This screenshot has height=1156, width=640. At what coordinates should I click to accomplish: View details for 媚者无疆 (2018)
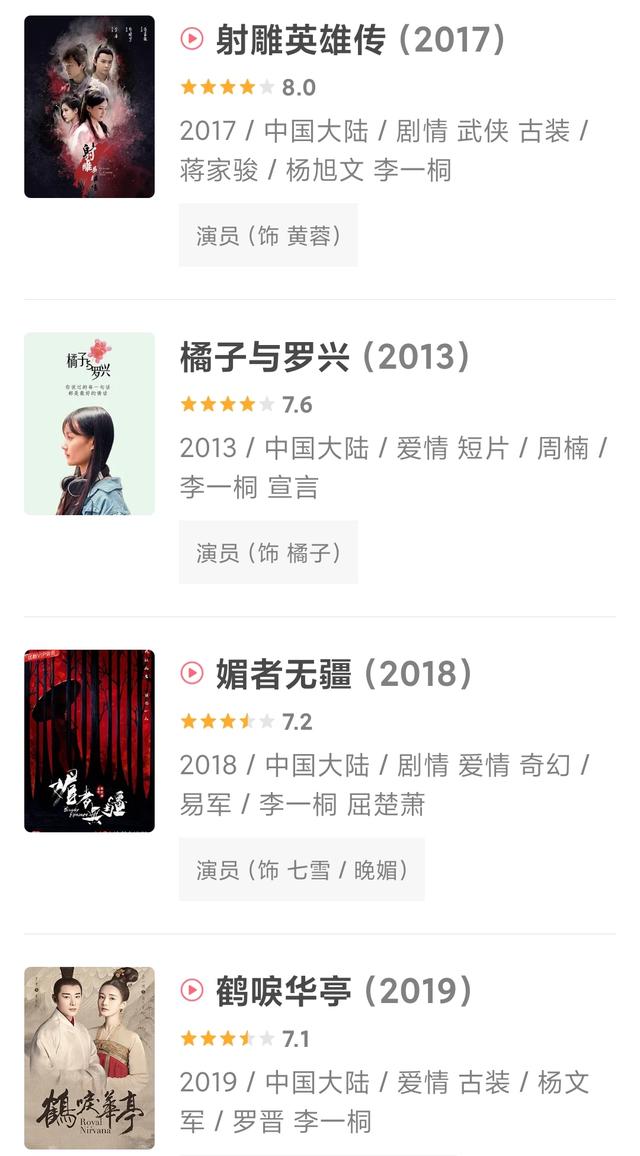tap(344, 674)
